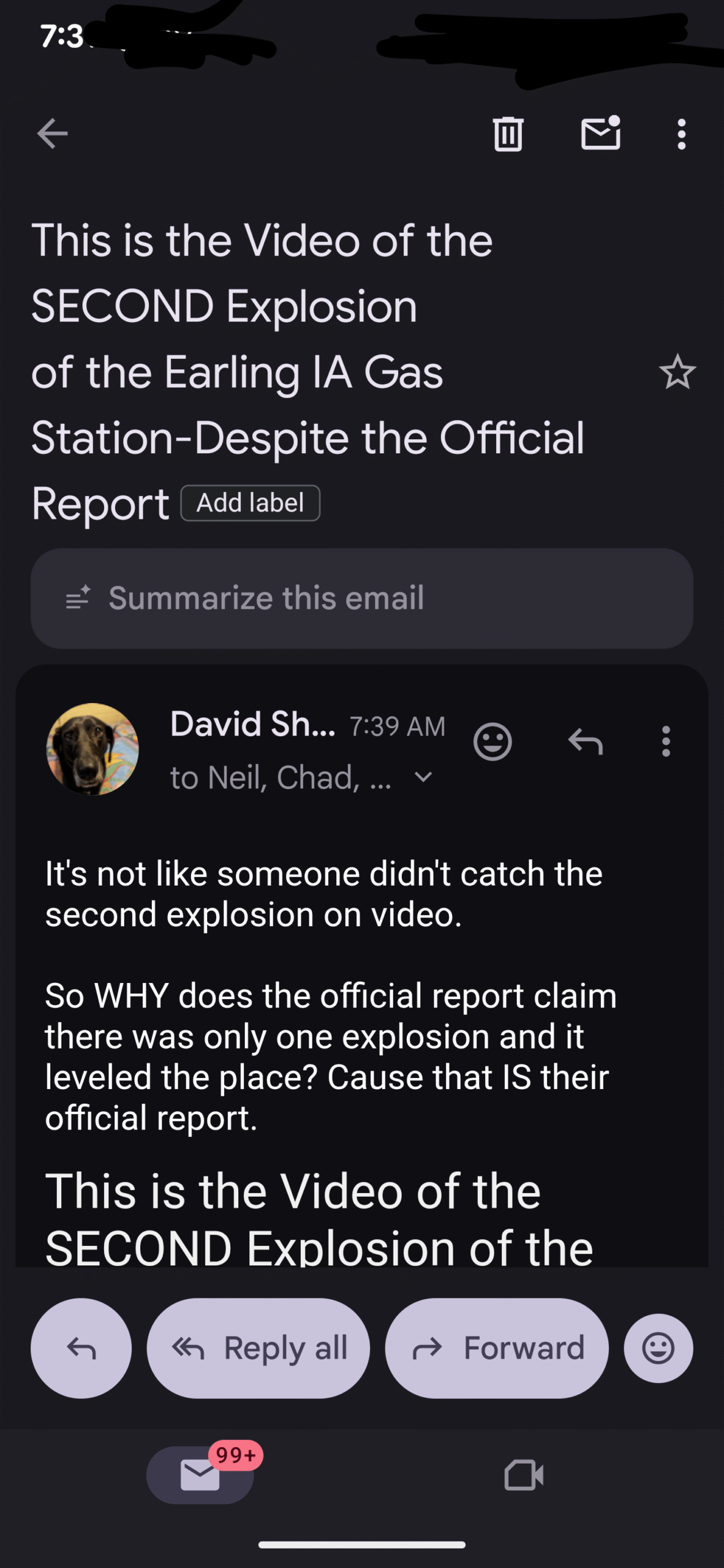Delete this email

point(508,134)
